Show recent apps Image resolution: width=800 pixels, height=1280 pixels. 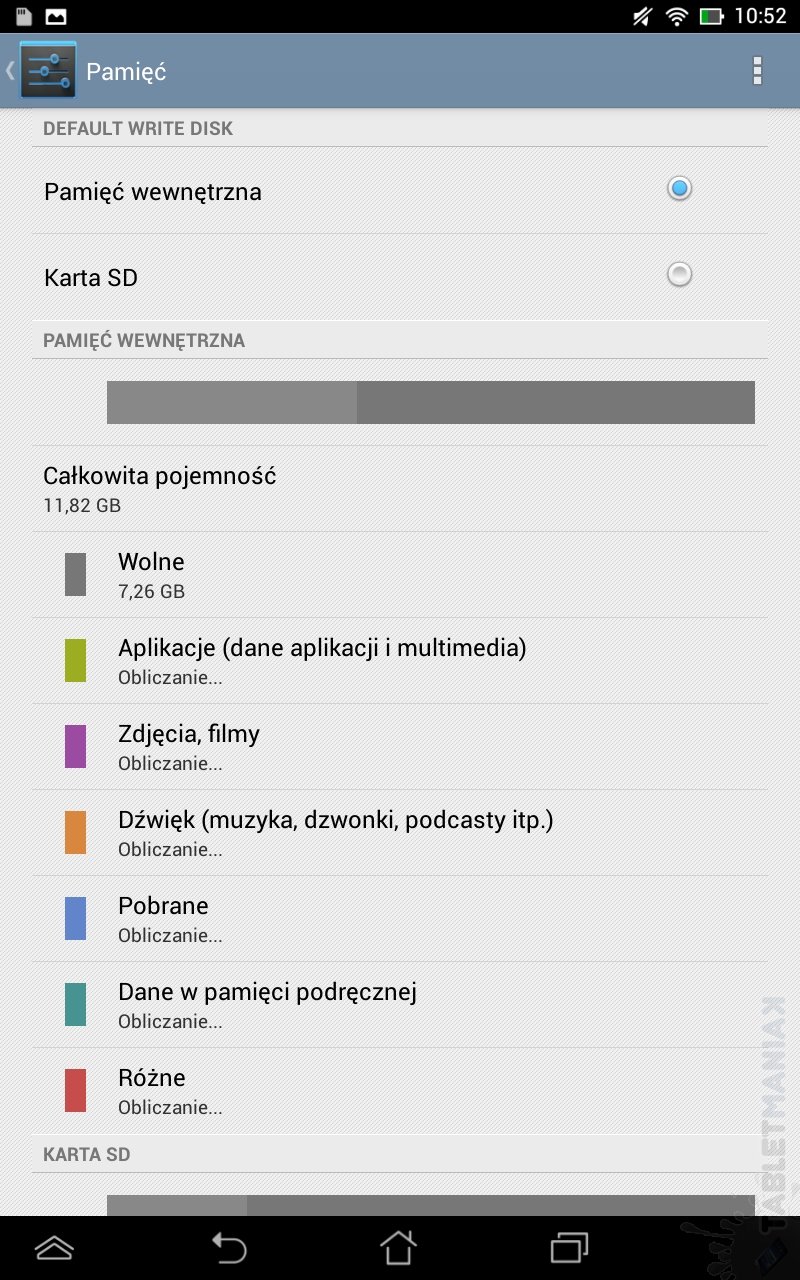569,1247
